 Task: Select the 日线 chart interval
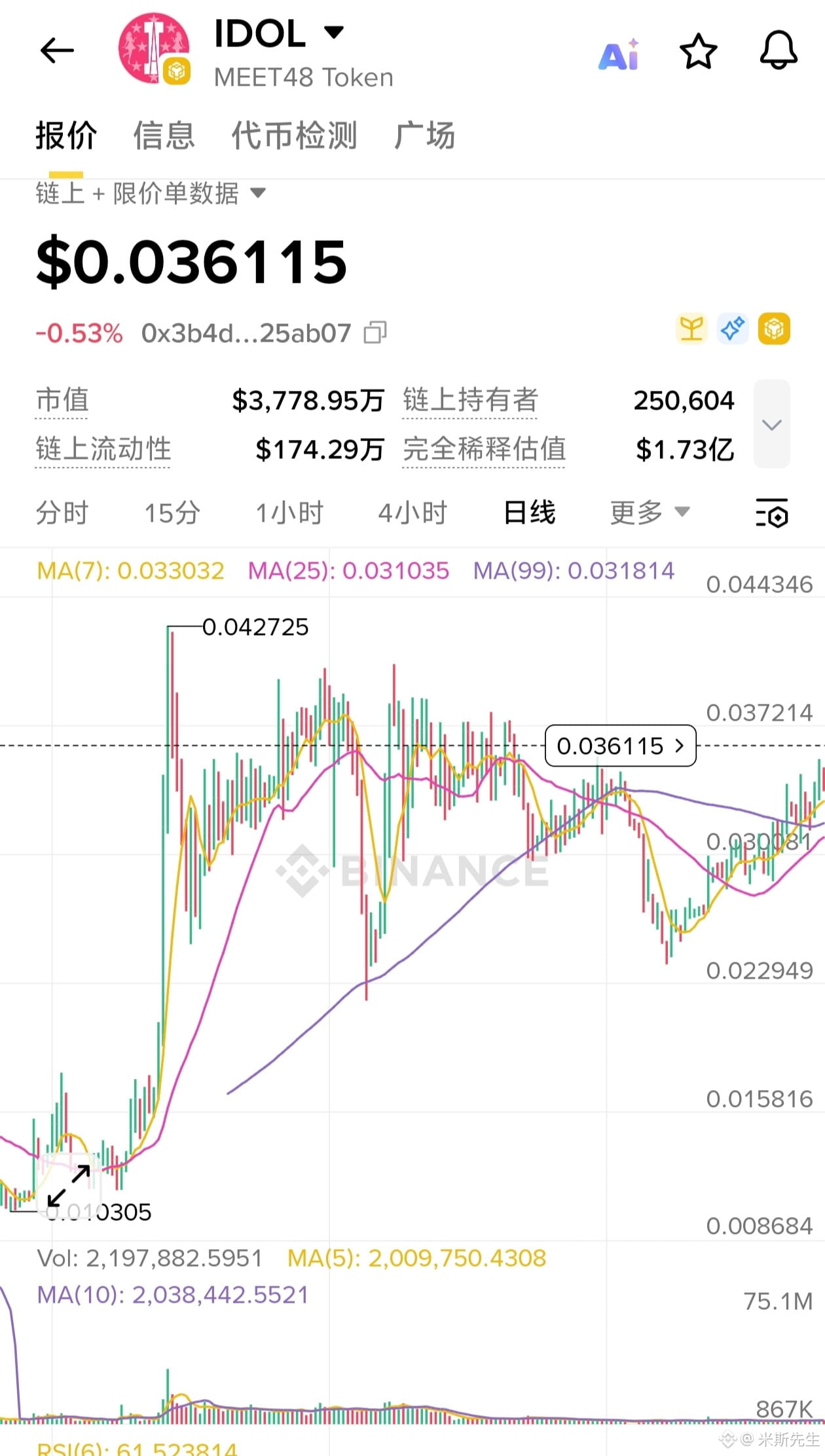tap(529, 513)
